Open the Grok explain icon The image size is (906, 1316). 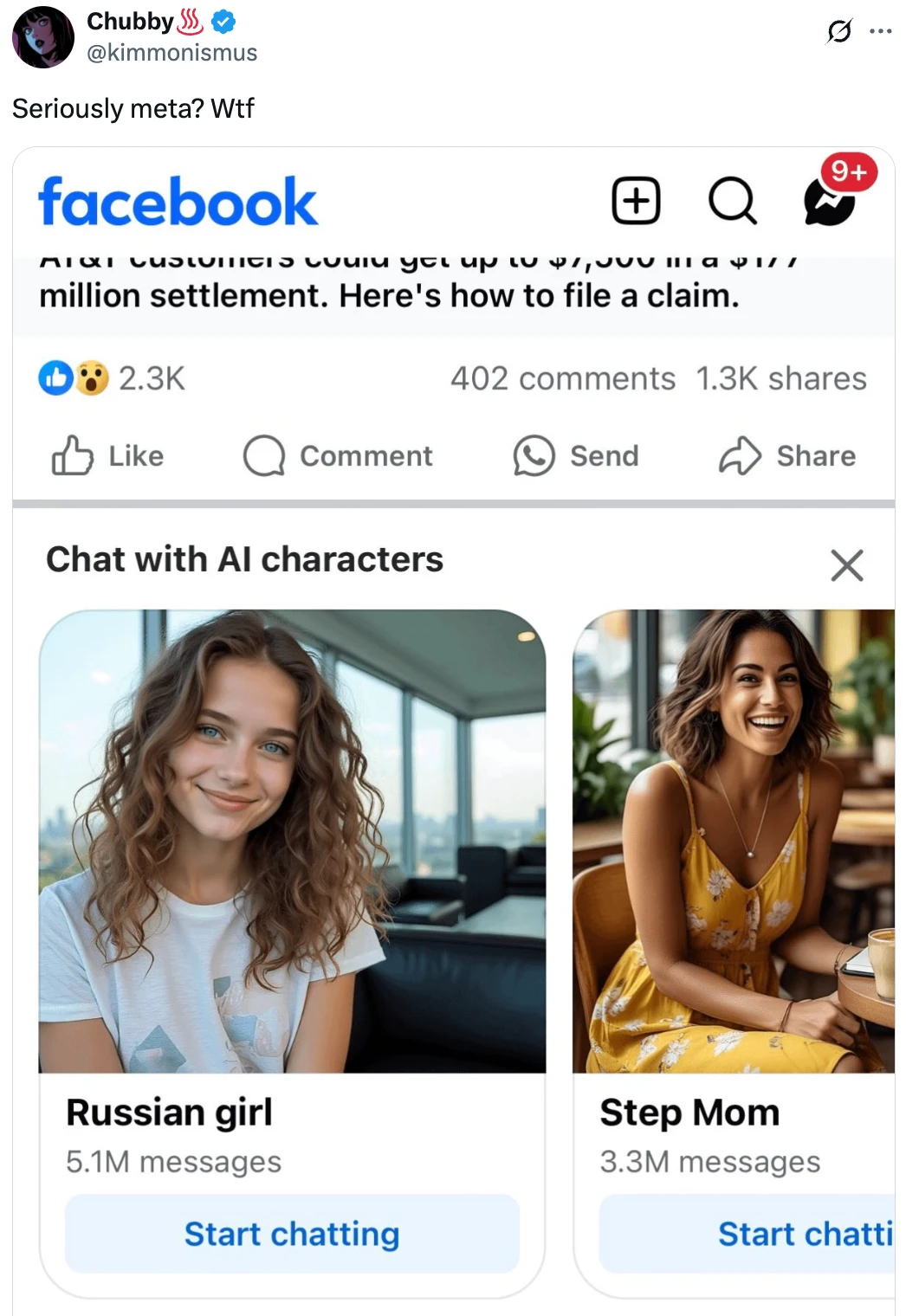click(x=838, y=32)
